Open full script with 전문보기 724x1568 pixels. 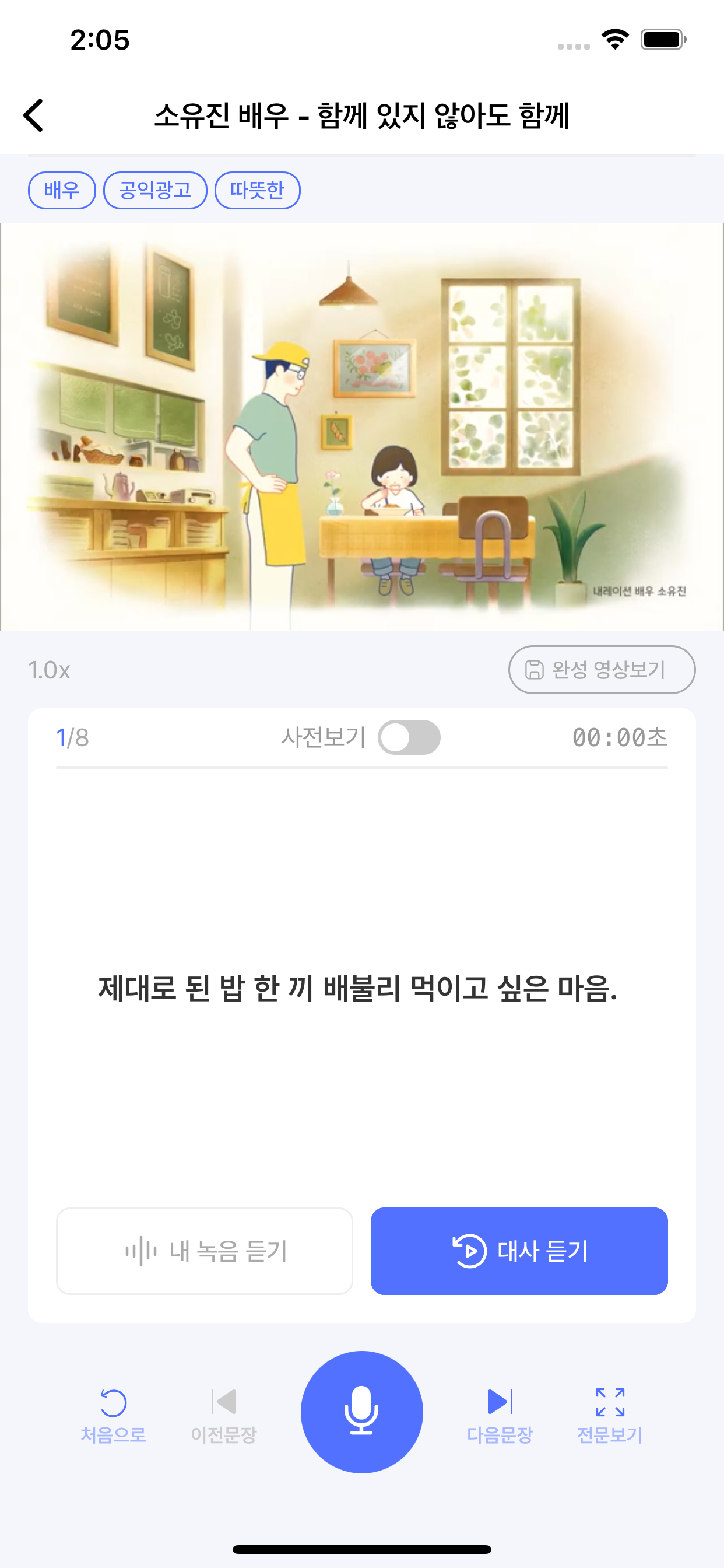click(x=610, y=1415)
